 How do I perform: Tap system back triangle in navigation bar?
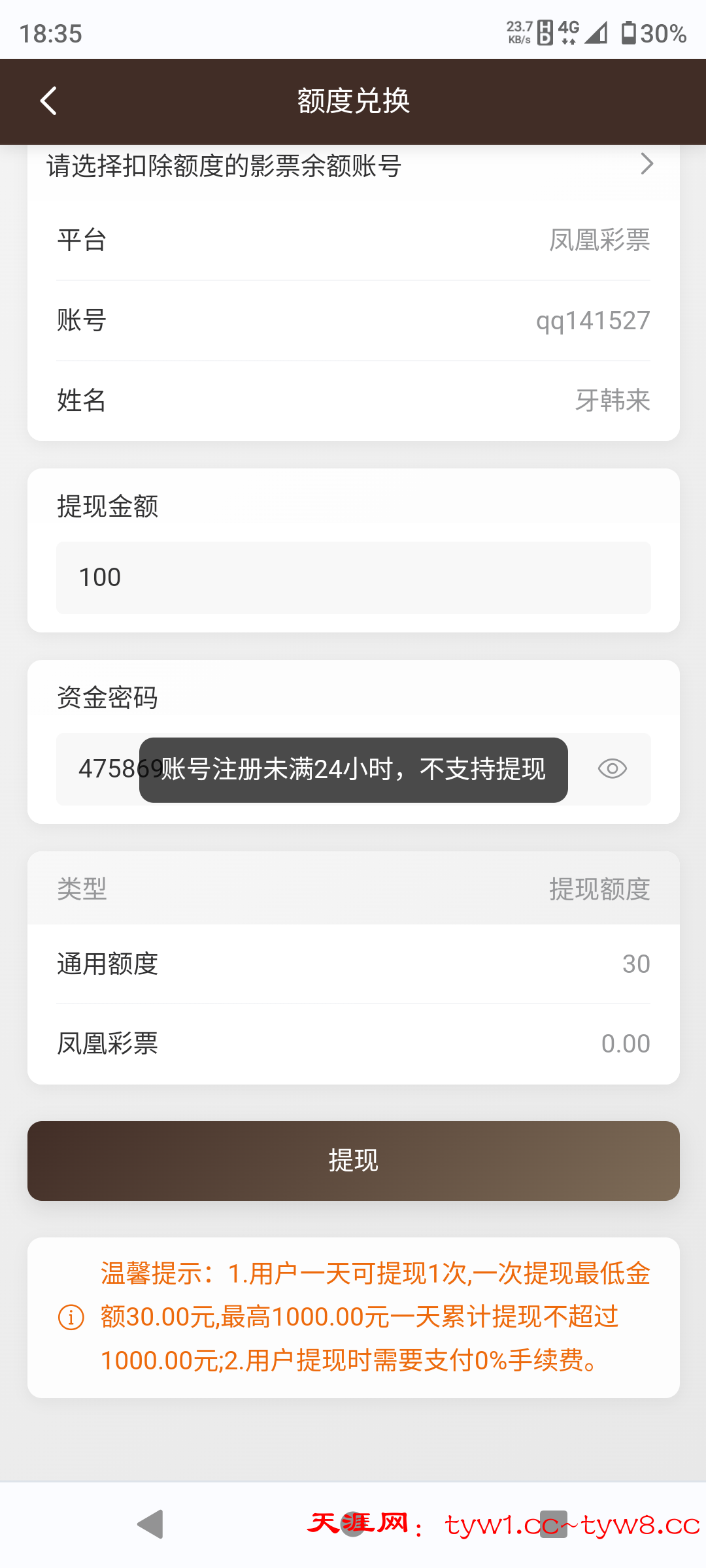tap(151, 1524)
